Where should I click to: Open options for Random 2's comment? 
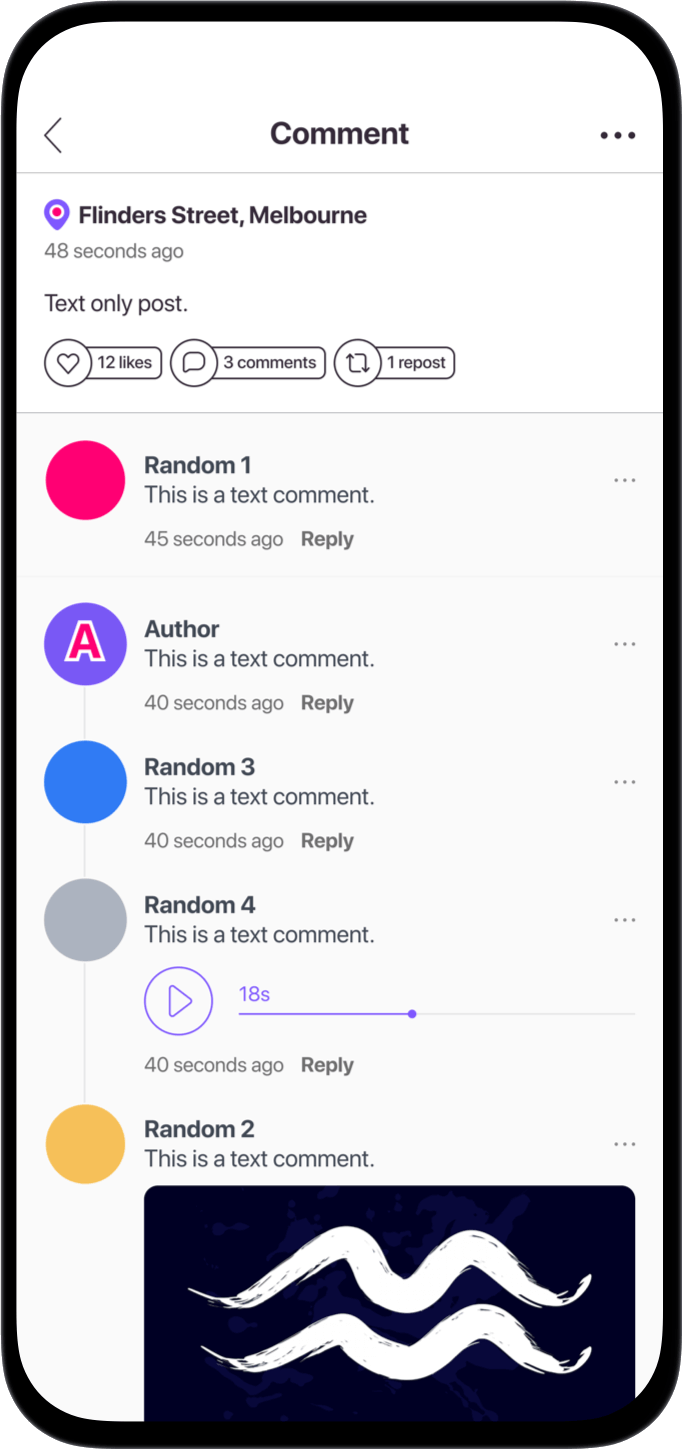tap(625, 1145)
